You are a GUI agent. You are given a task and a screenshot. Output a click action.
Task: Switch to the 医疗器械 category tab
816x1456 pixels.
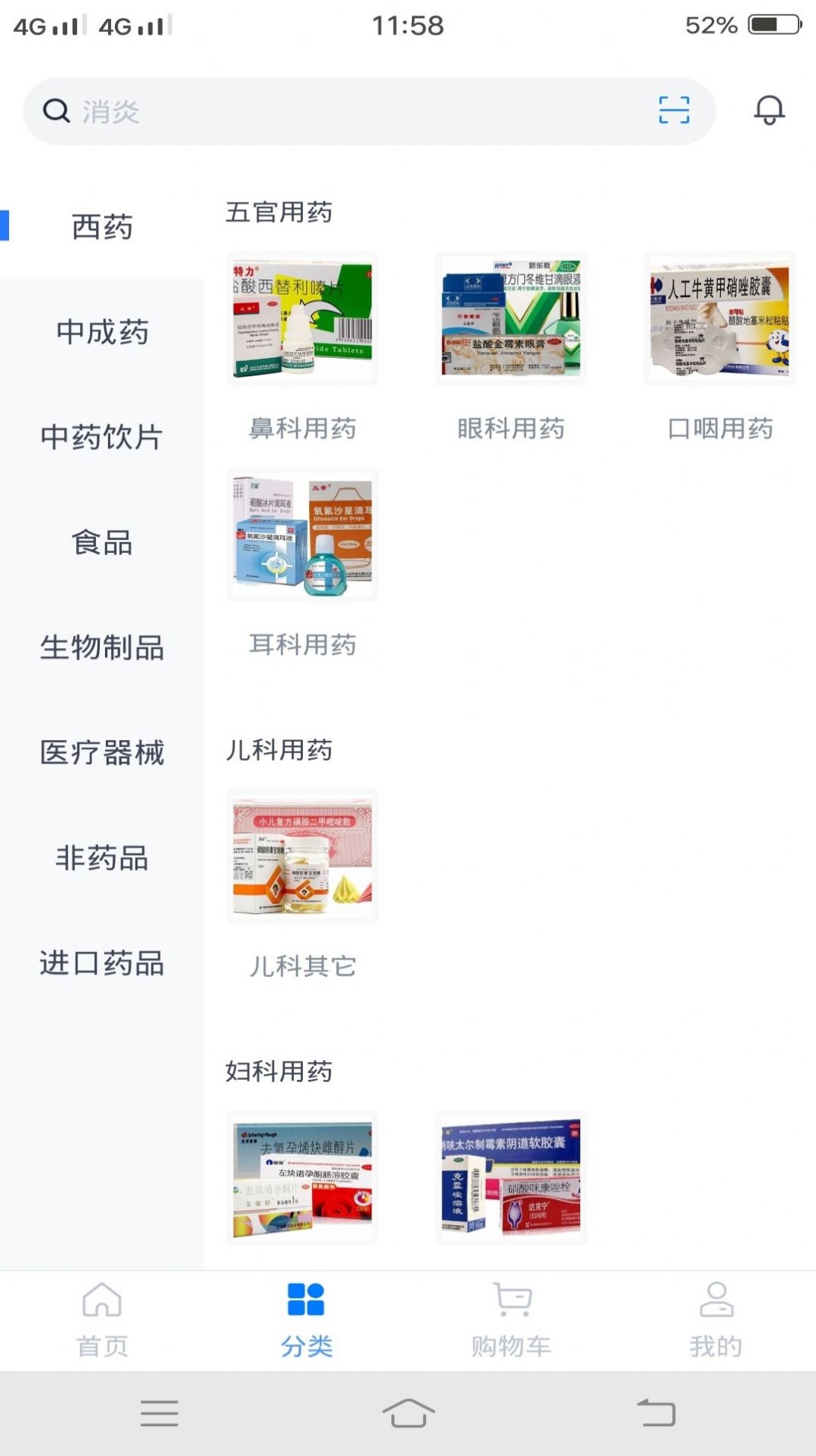(x=101, y=753)
